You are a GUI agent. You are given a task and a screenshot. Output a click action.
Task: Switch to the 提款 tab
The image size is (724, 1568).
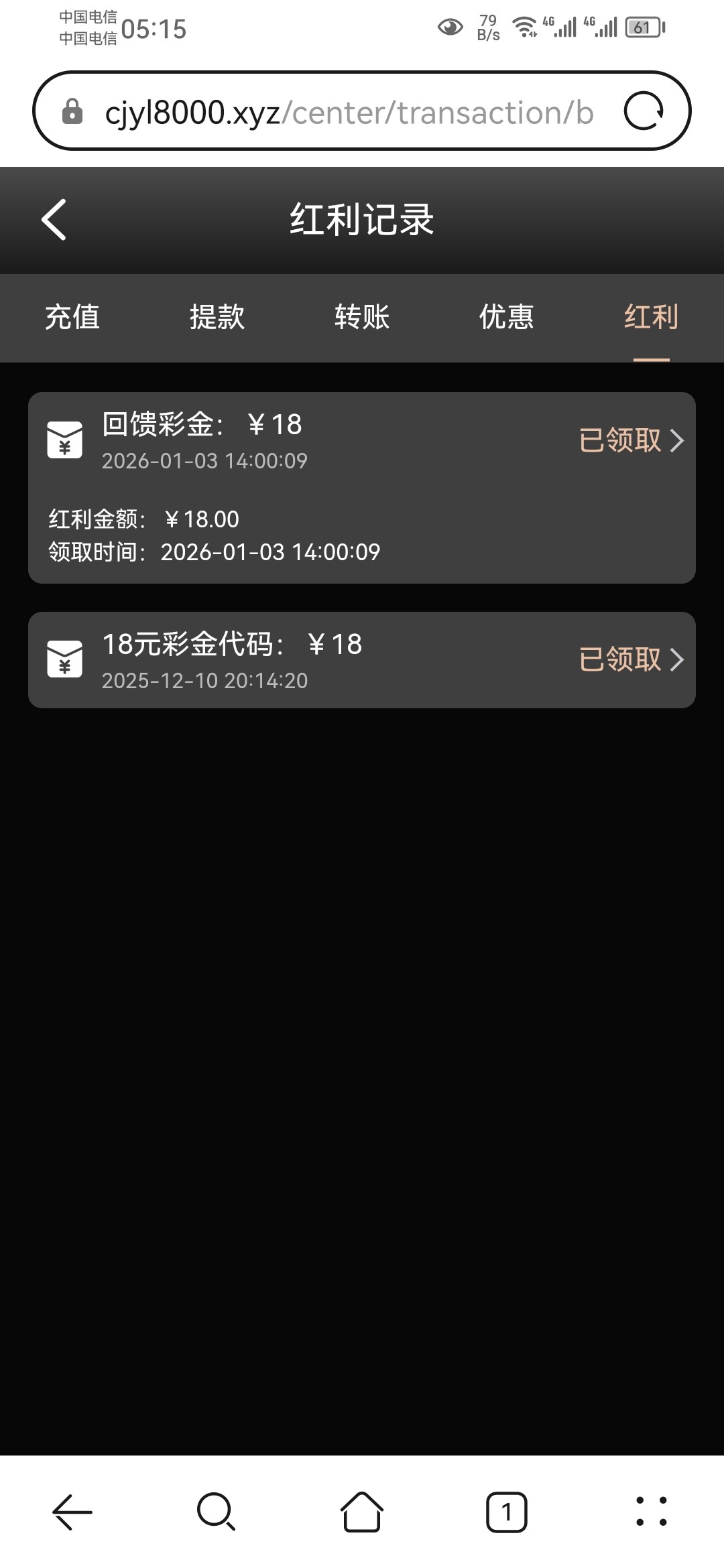click(217, 317)
